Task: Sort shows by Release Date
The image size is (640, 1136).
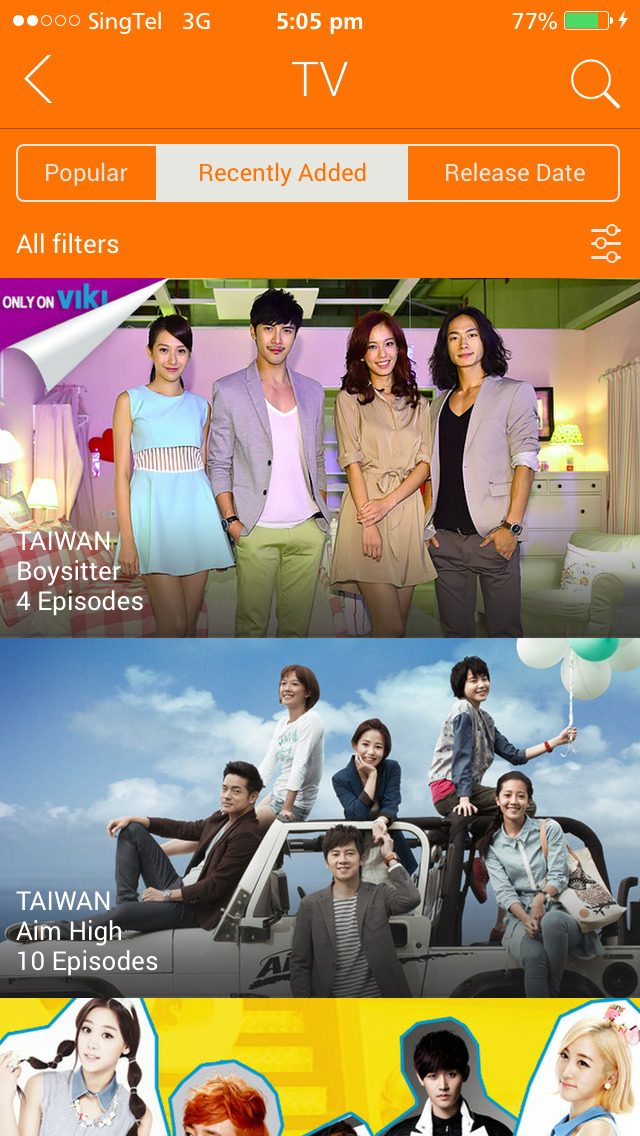Action: pyautogui.click(x=514, y=173)
